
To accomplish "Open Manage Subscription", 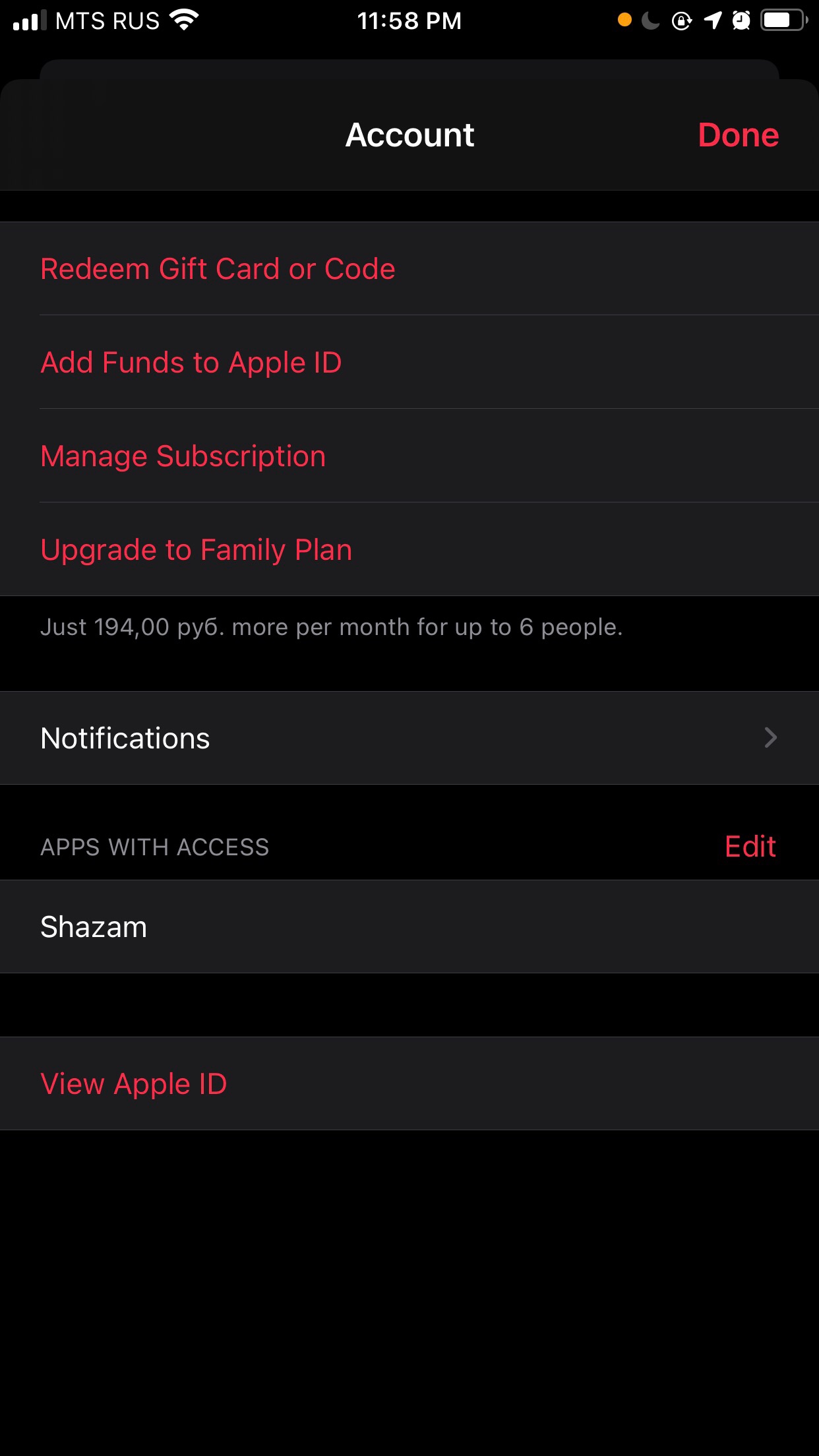I will click(x=183, y=456).
